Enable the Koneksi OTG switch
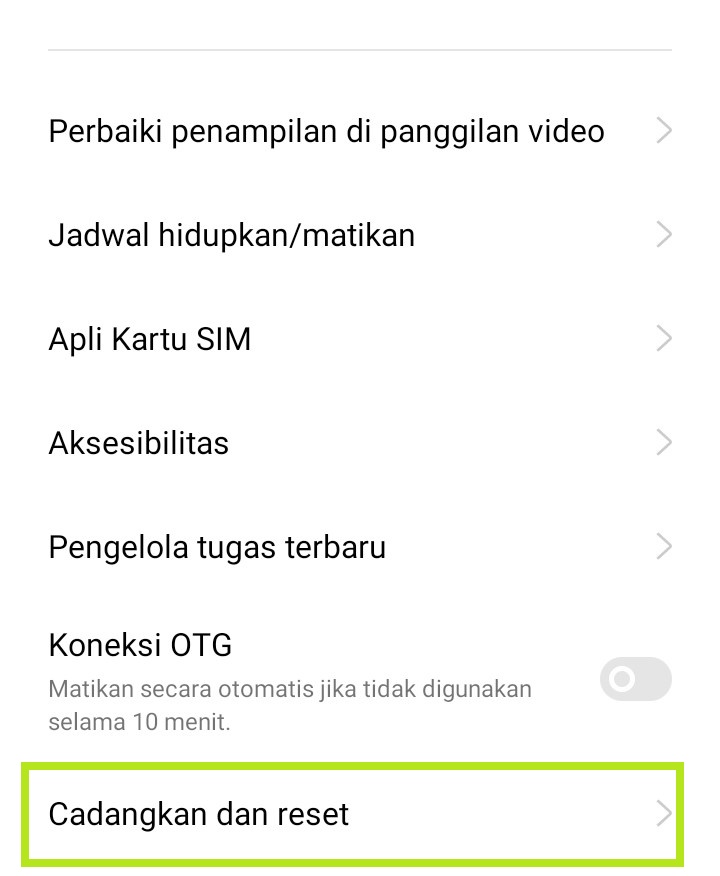Screen dimensions: 720x876 point(635,679)
